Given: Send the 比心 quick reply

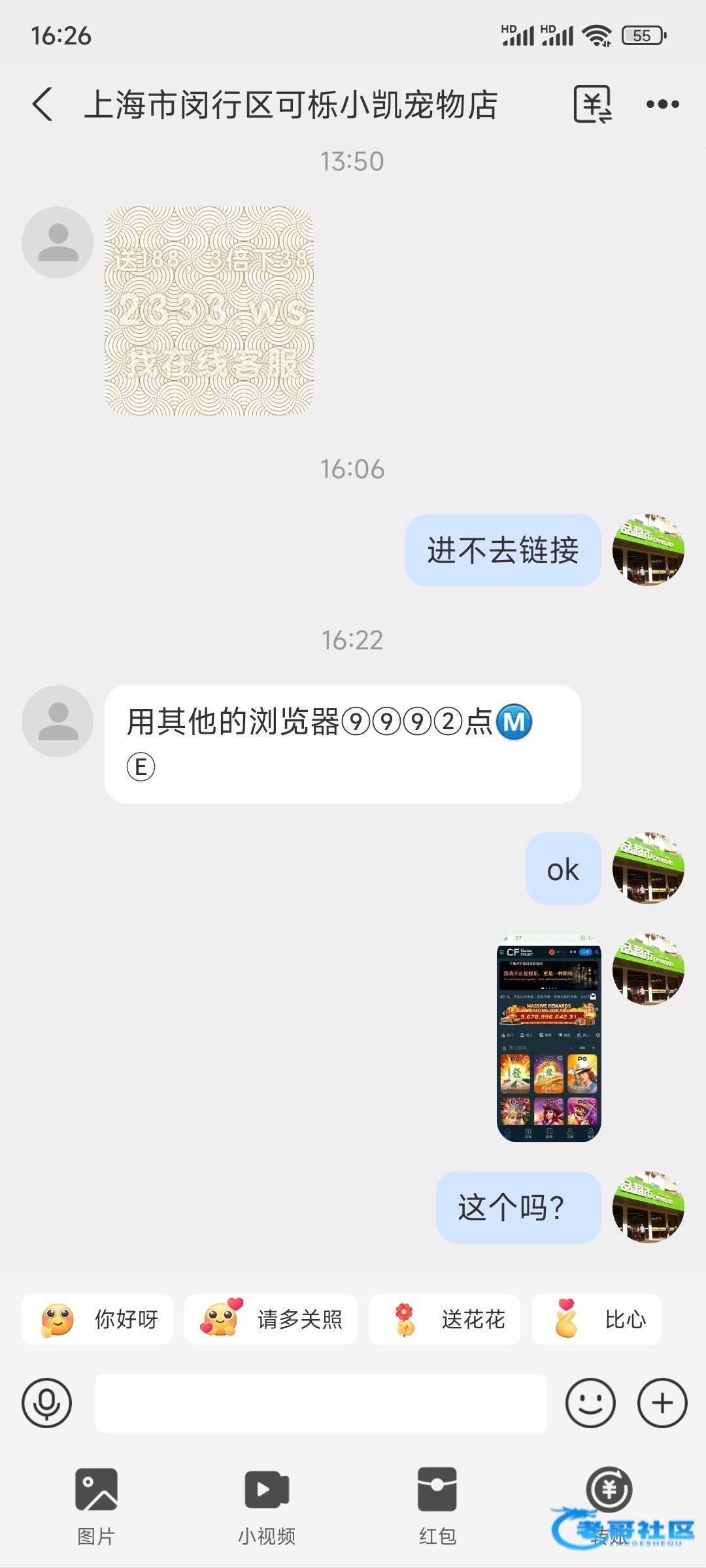Looking at the screenshot, I should [x=597, y=1319].
